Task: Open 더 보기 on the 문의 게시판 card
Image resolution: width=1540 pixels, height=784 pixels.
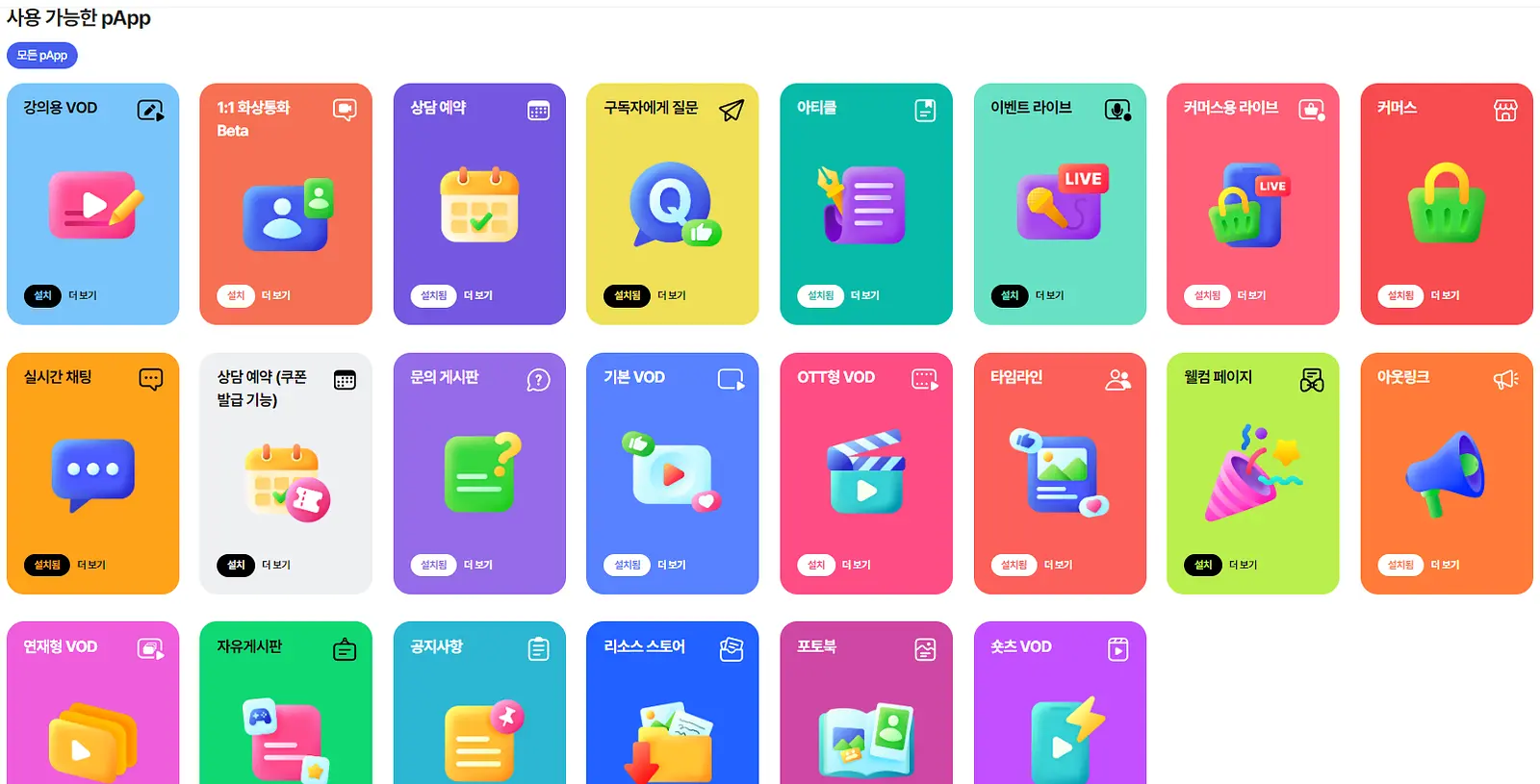Action: pos(478,565)
